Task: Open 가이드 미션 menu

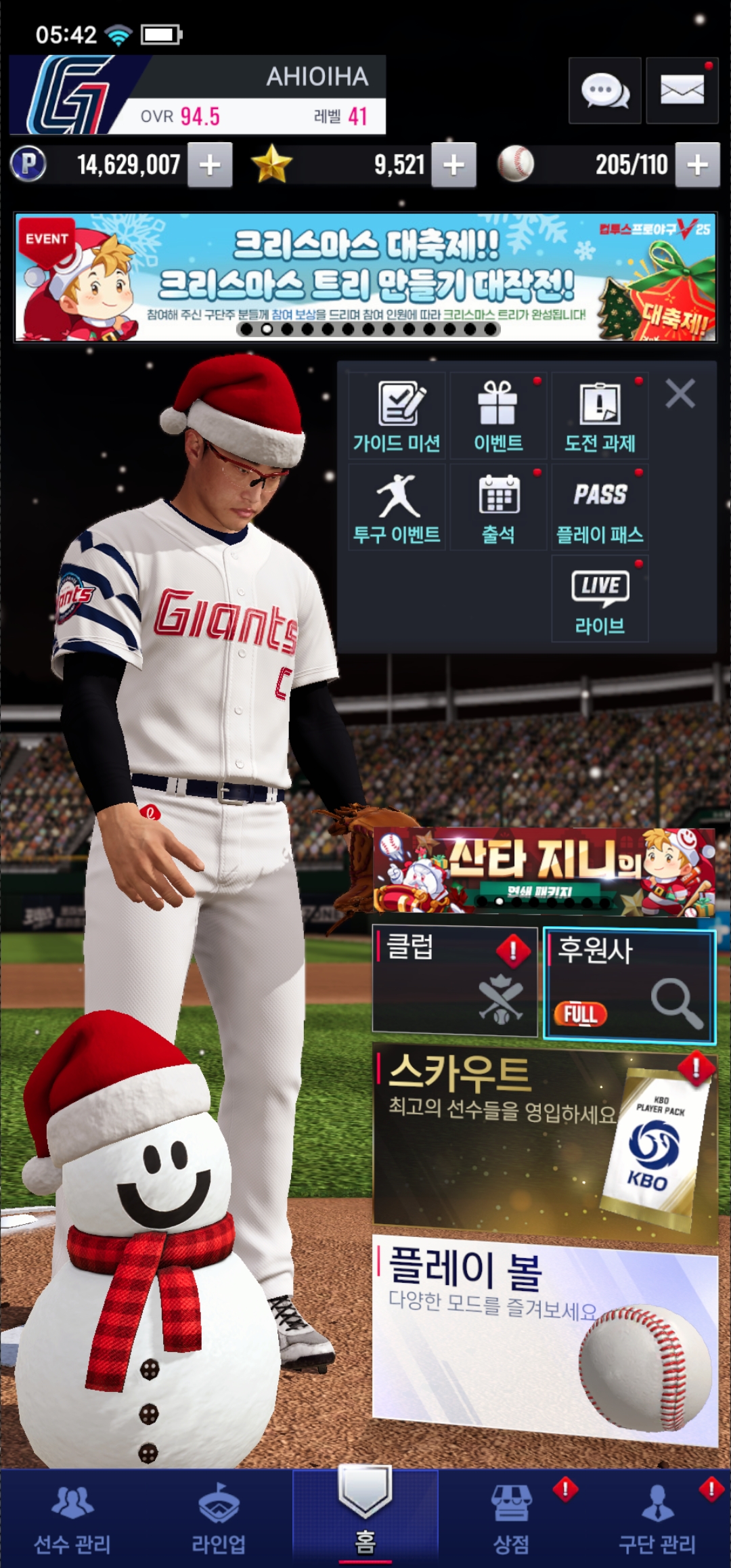Action: [x=397, y=416]
